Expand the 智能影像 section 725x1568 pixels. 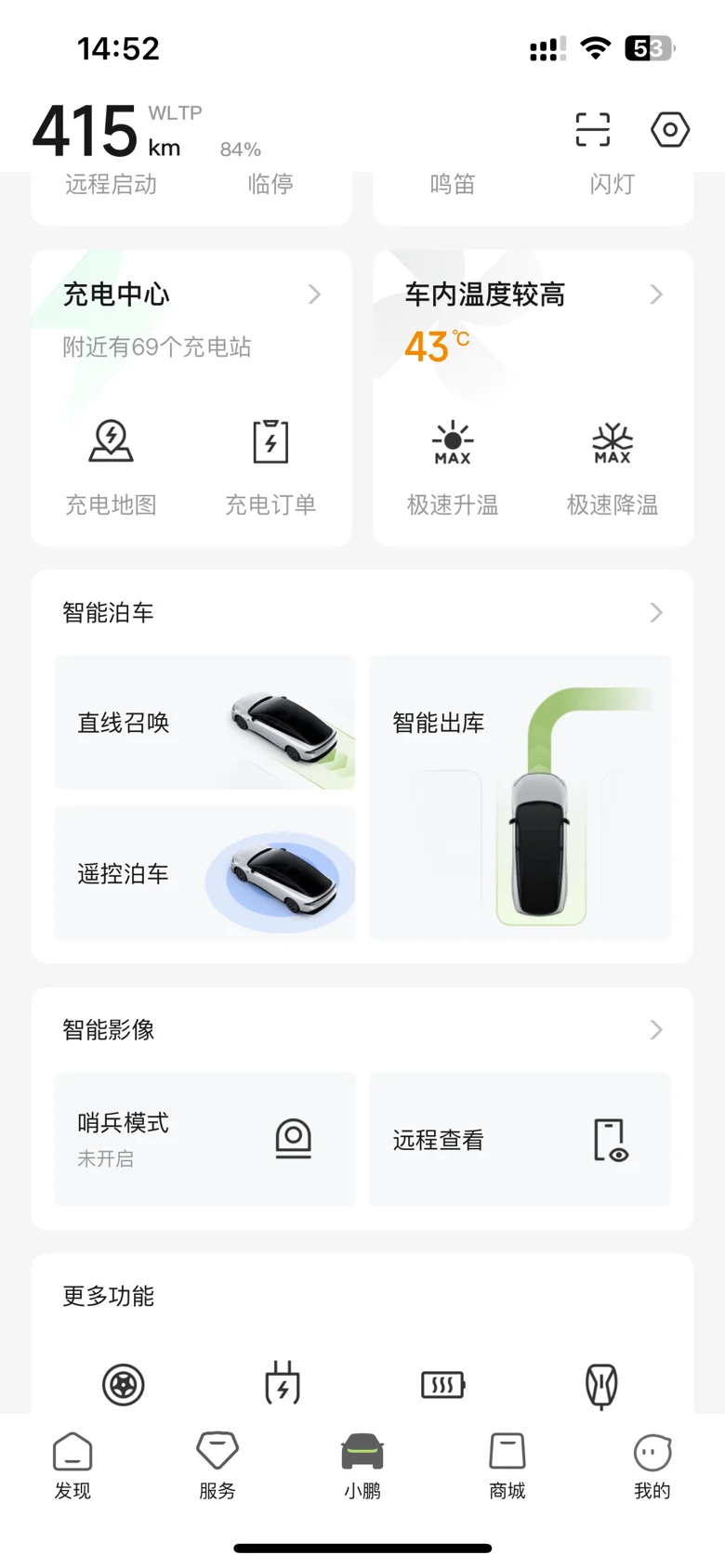(362, 1029)
